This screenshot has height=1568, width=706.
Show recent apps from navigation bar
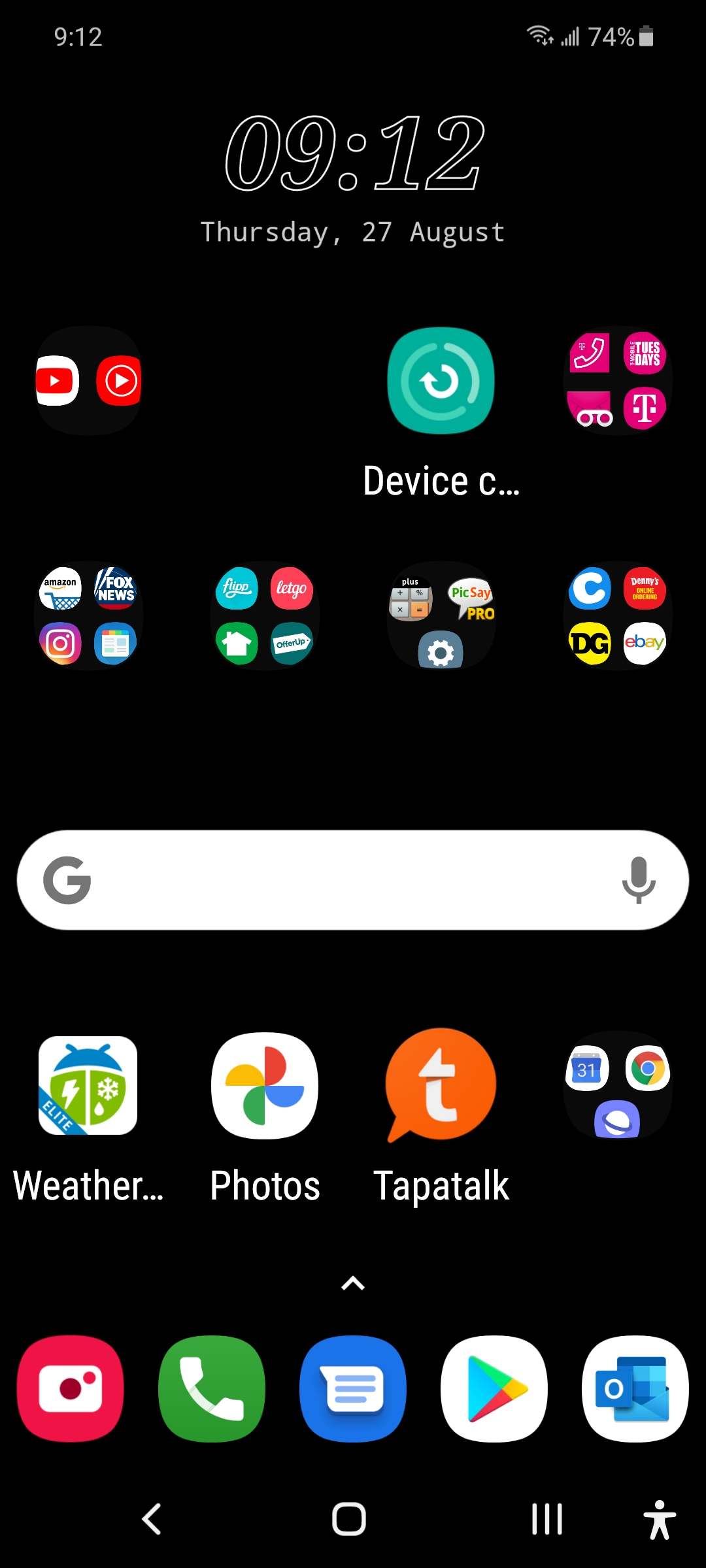point(546,1519)
